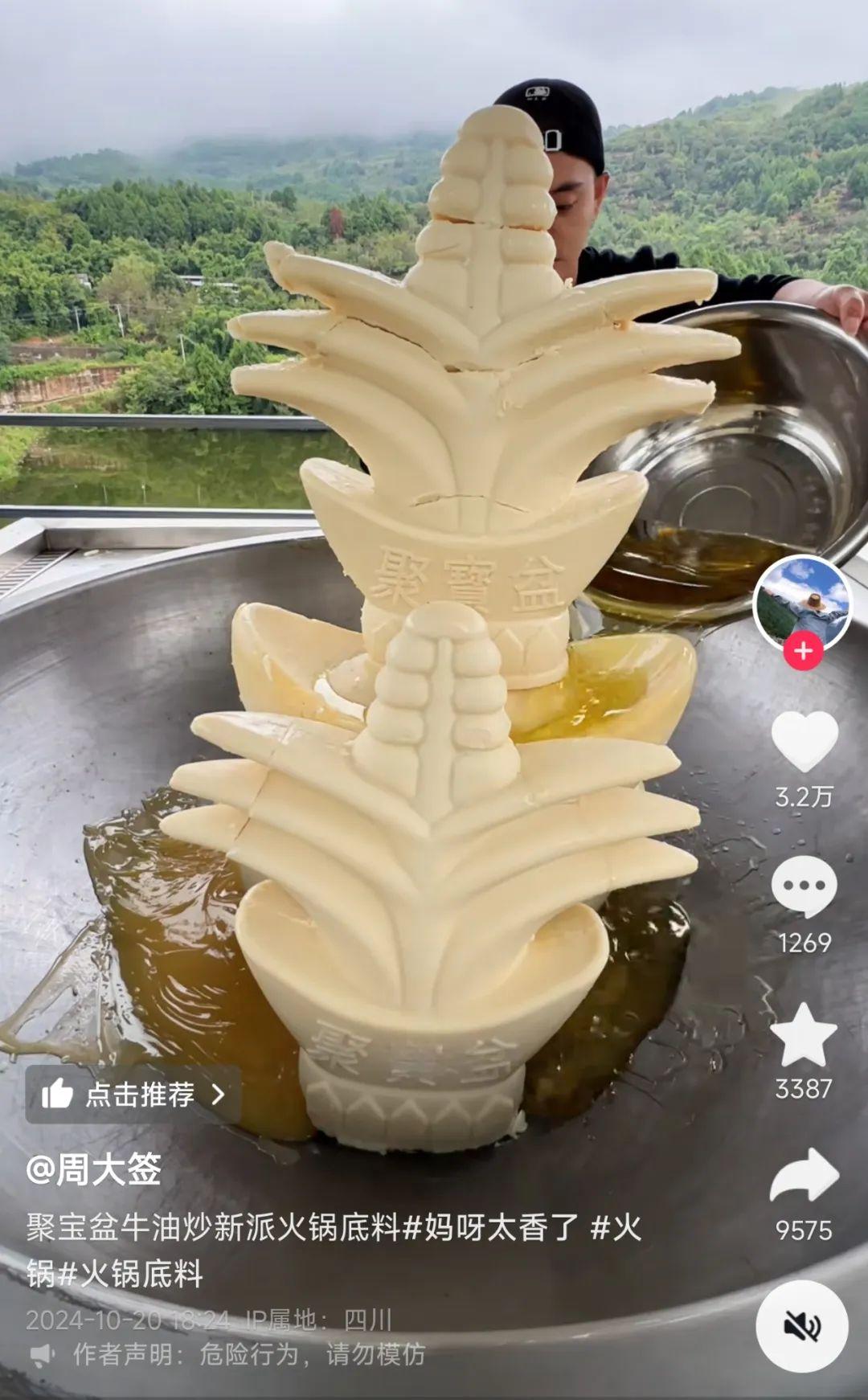Open the #妈呀太香了 hashtag
This screenshot has width=868, height=1400.
tap(490, 1227)
